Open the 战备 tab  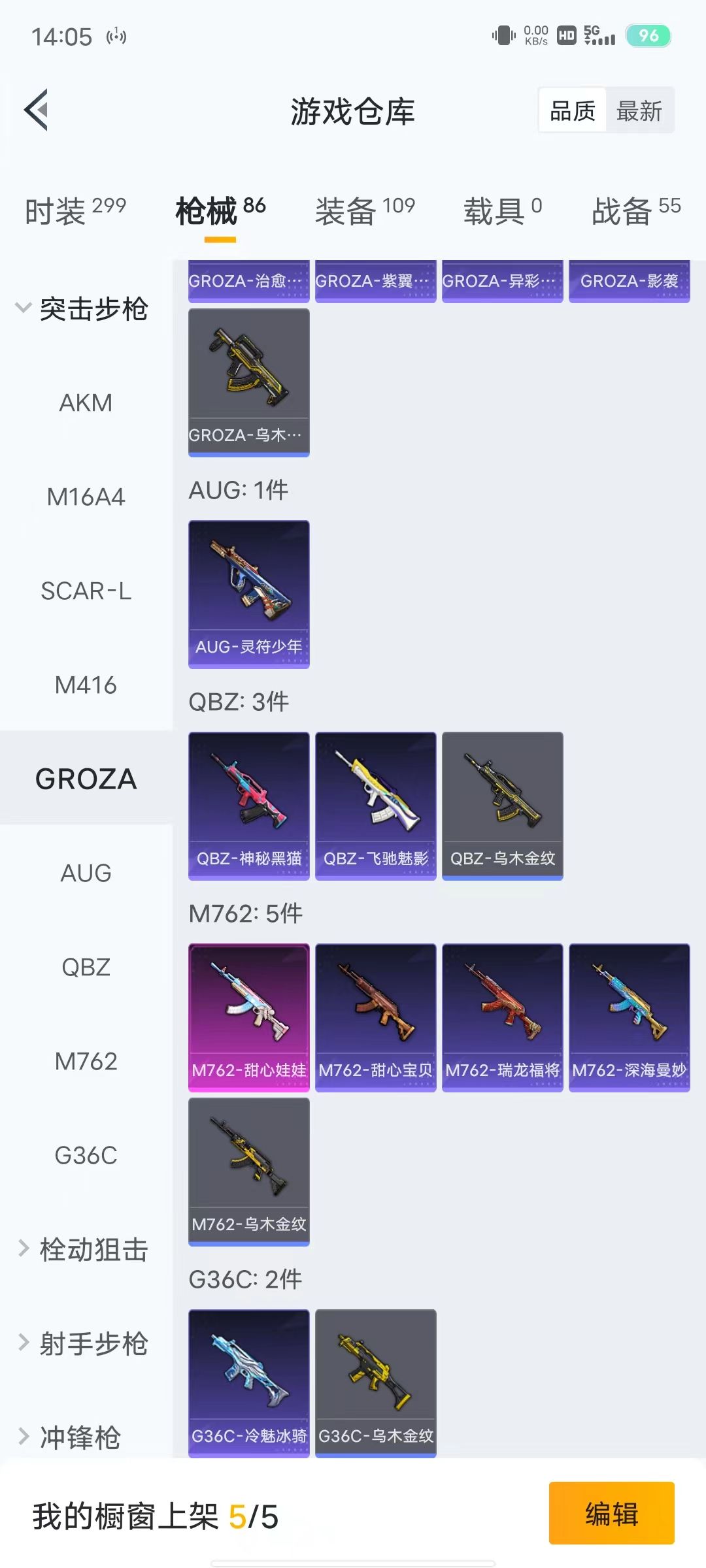[635, 210]
